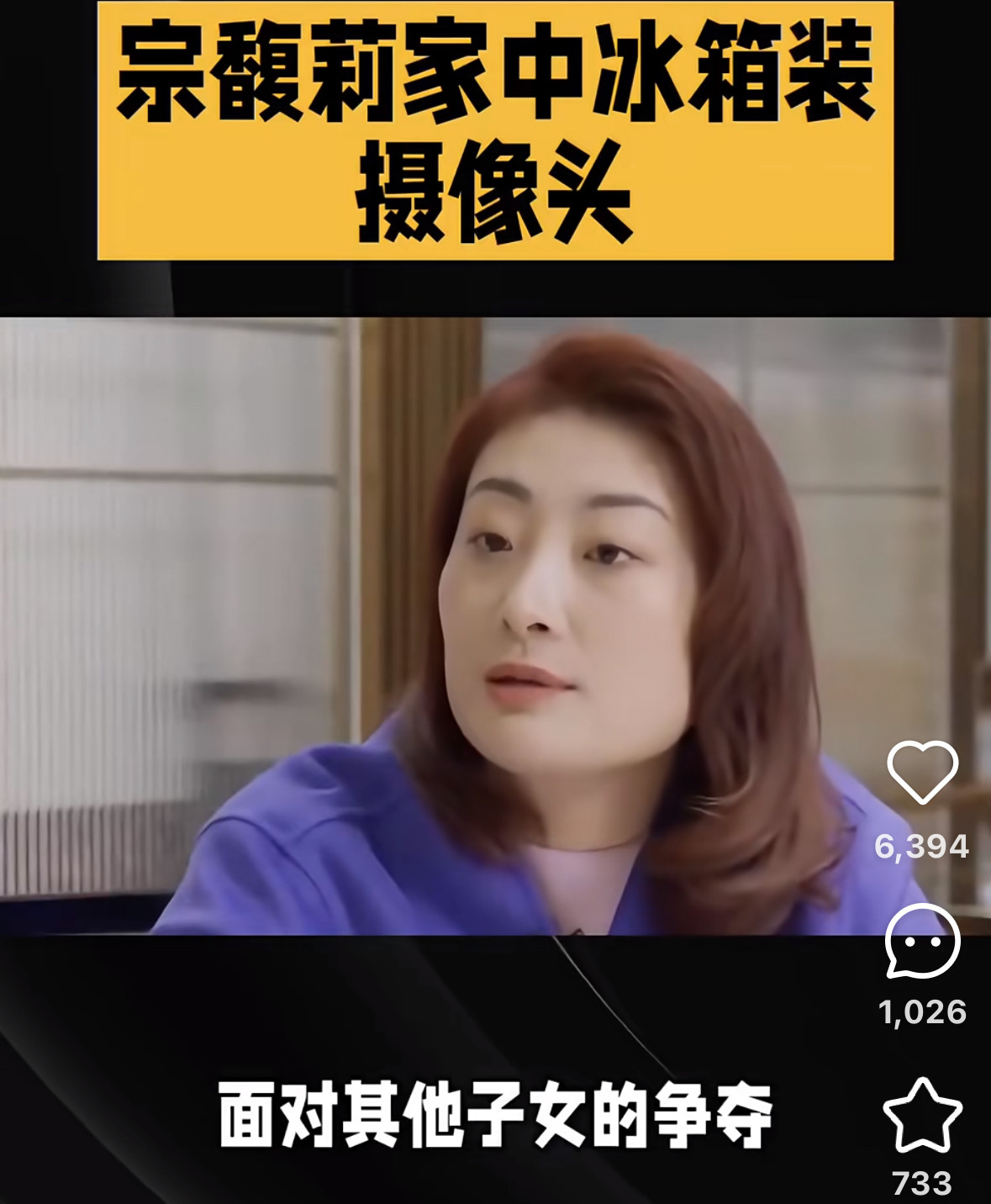Open the comments on this video
The height and width of the screenshot is (1204, 991).
coord(922,942)
